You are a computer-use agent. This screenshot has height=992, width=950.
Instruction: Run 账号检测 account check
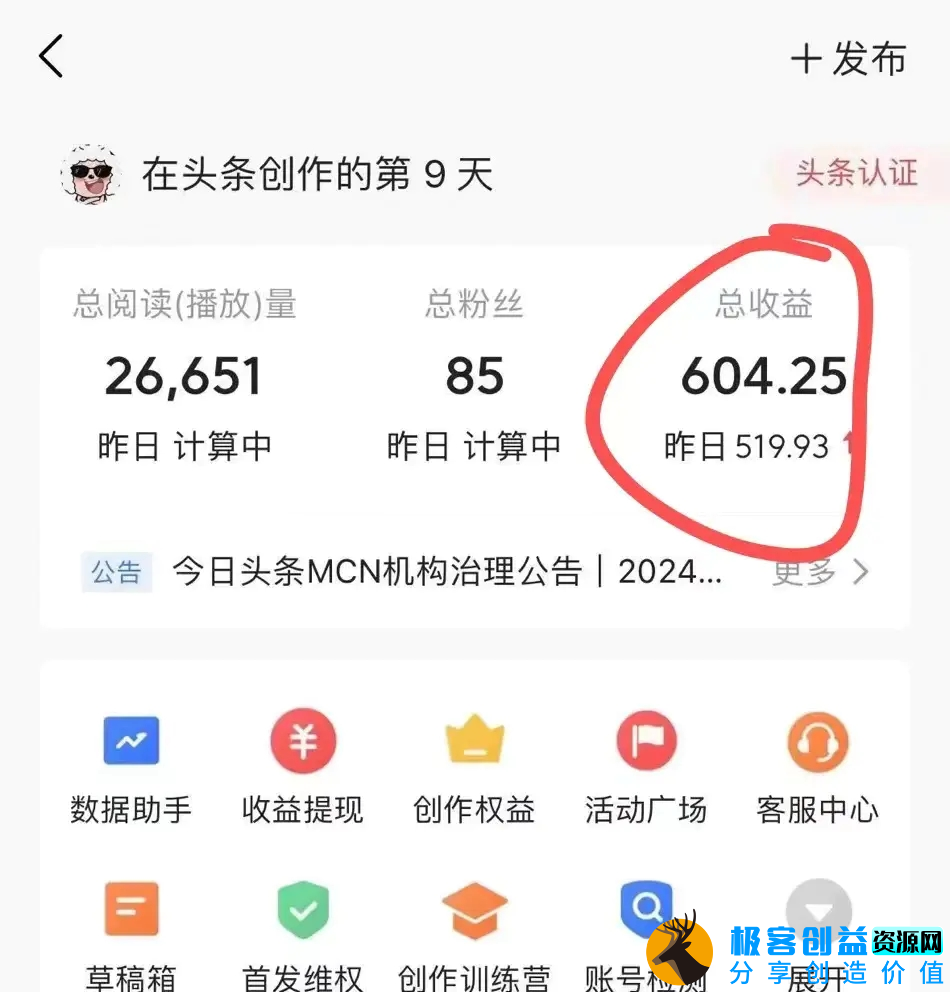click(x=645, y=935)
